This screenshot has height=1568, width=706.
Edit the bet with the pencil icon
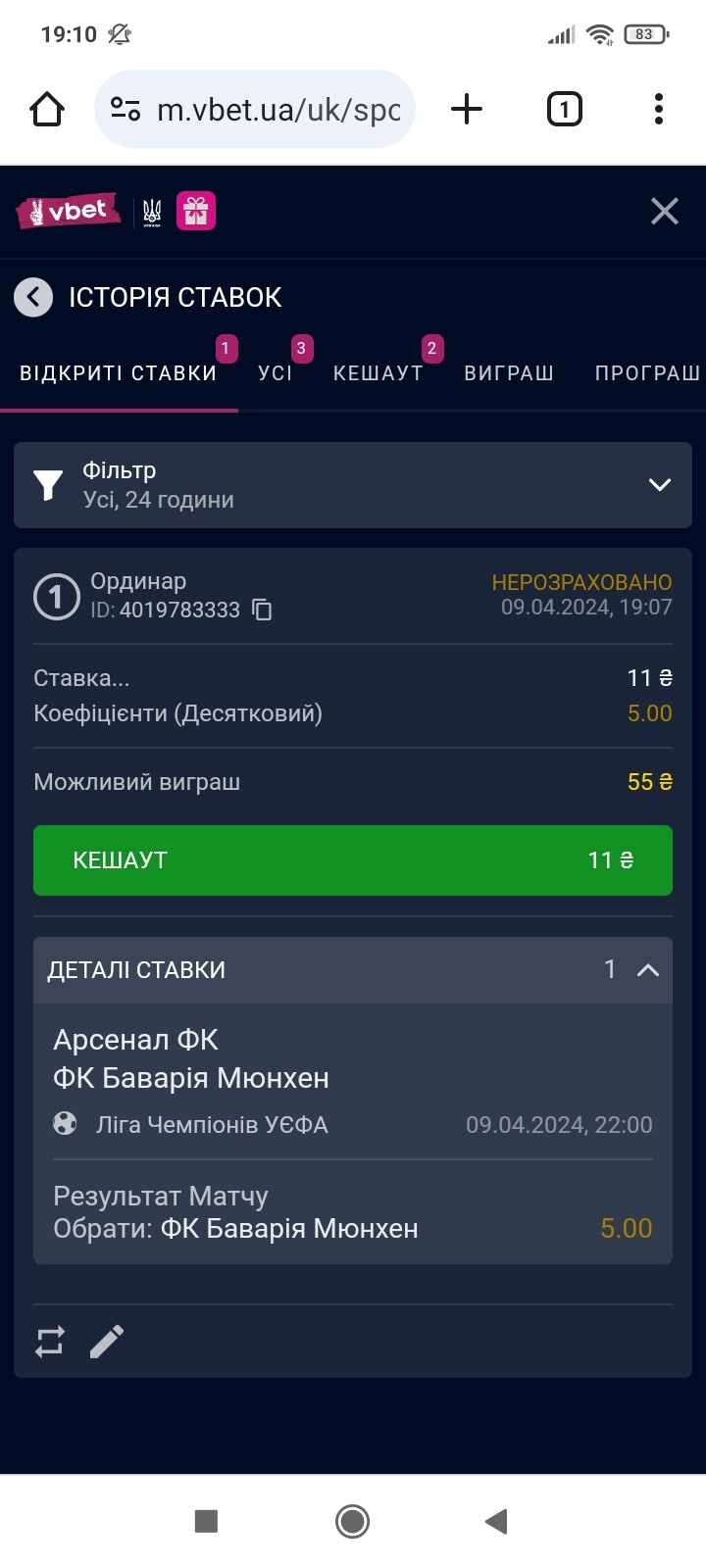(107, 1342)
